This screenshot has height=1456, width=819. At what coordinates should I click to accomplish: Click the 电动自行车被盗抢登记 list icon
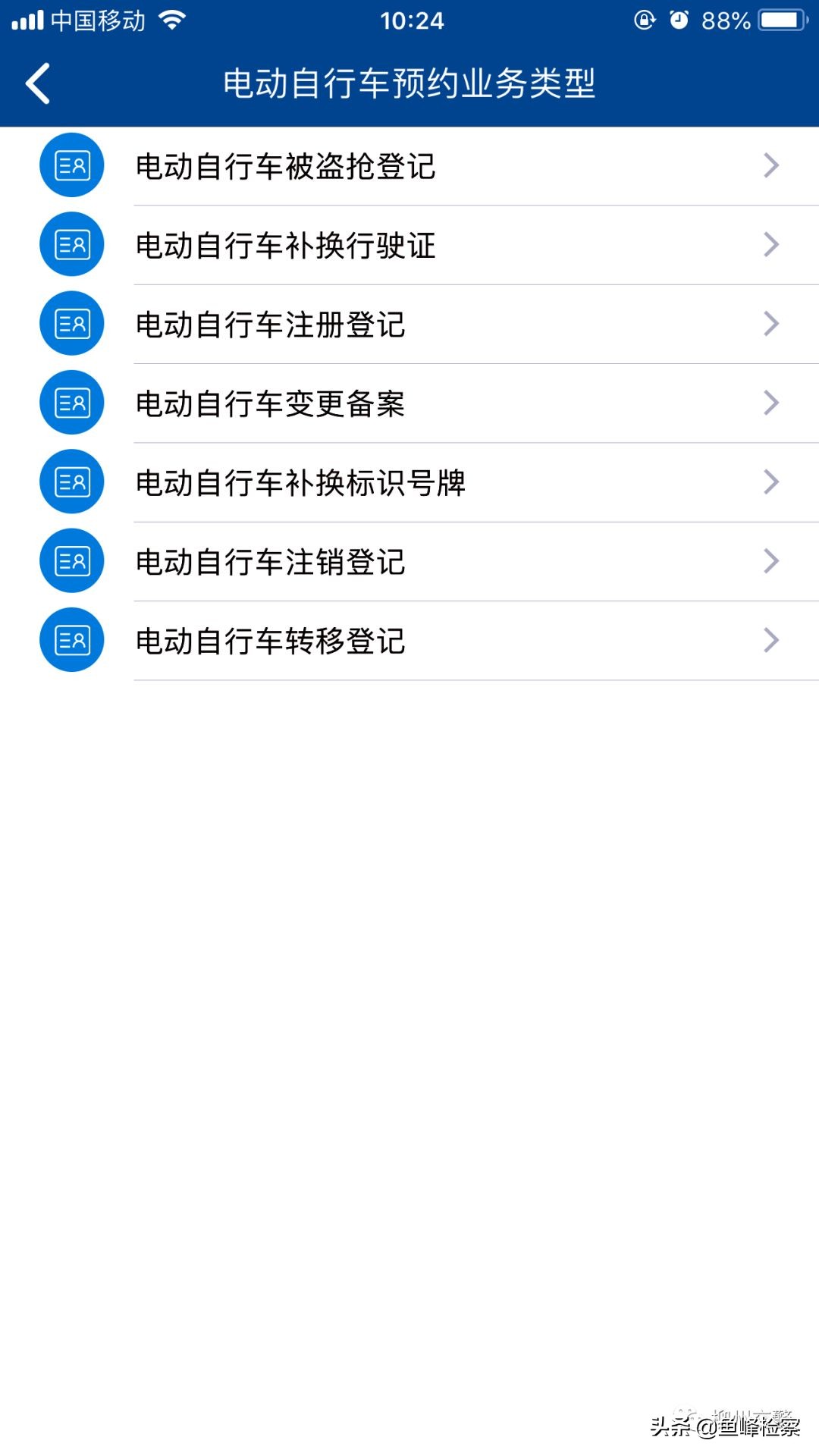tap(71, 165)
